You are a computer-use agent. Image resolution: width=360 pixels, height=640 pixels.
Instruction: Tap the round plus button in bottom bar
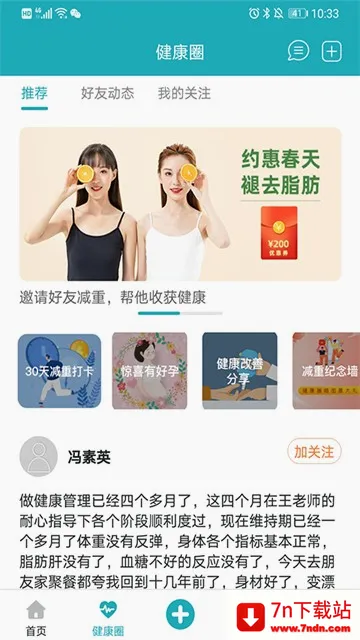click(x=180, y=614)
